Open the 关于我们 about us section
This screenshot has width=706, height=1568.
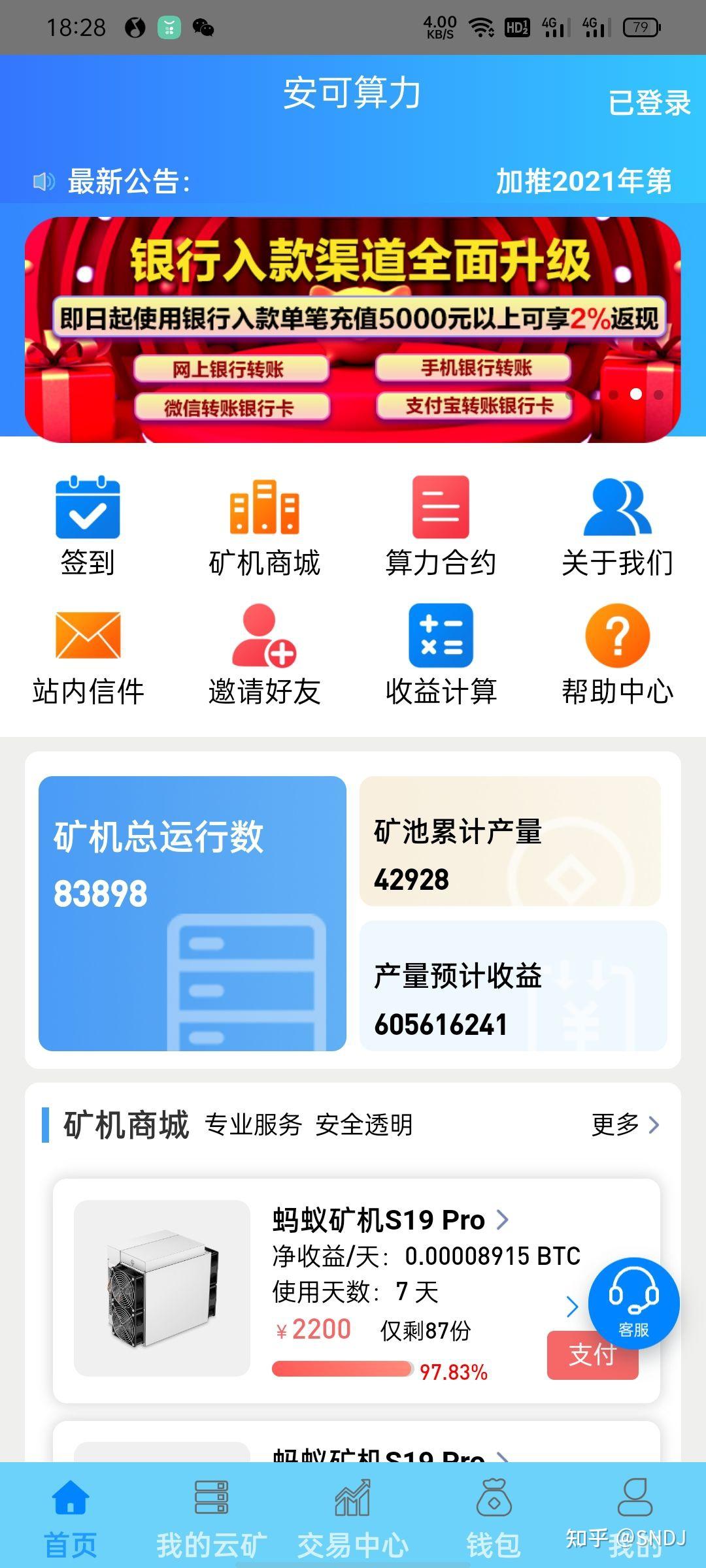[x=616, y=523]
